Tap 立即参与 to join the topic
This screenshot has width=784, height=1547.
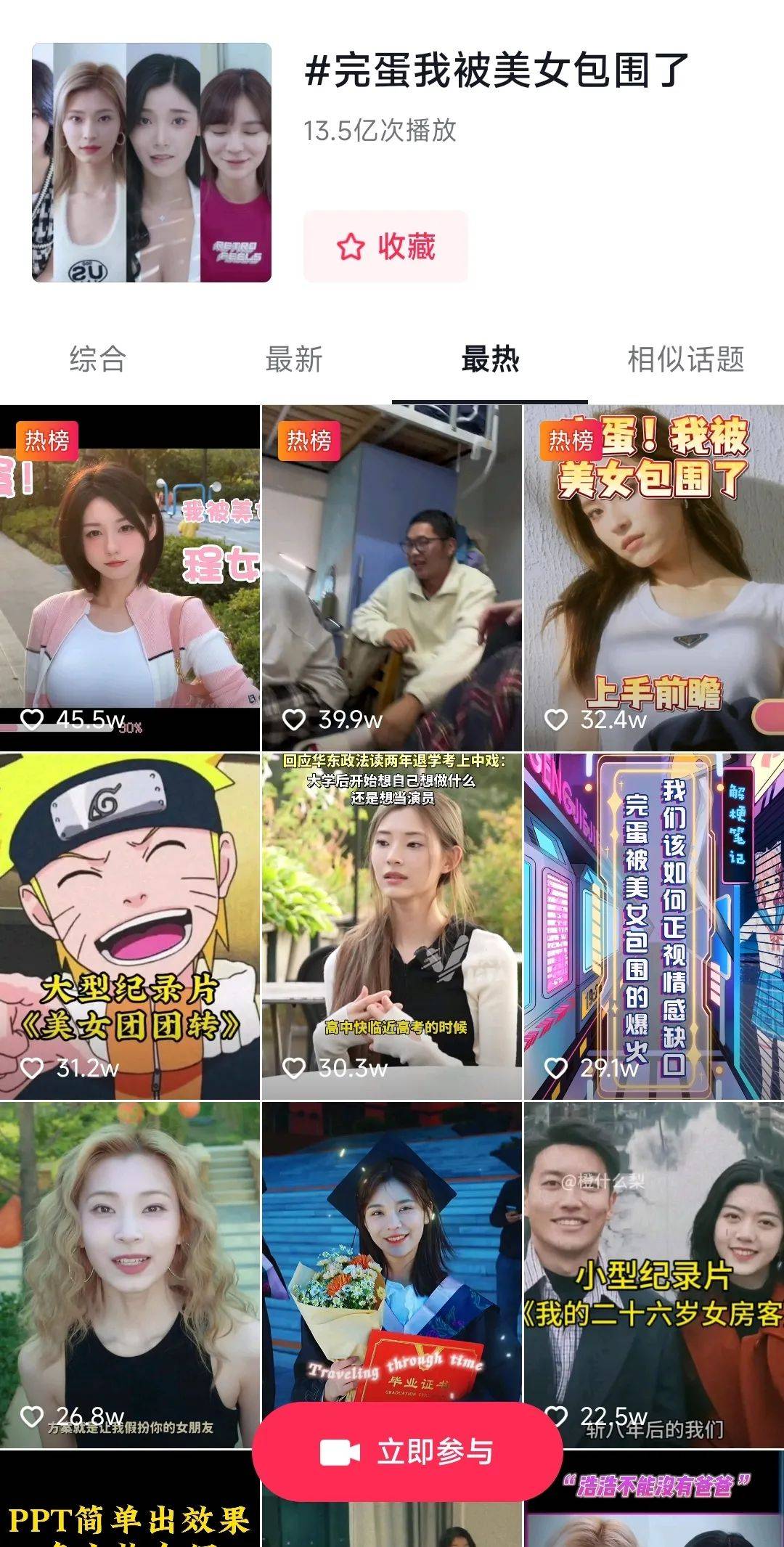click(x=407, y=1452)
